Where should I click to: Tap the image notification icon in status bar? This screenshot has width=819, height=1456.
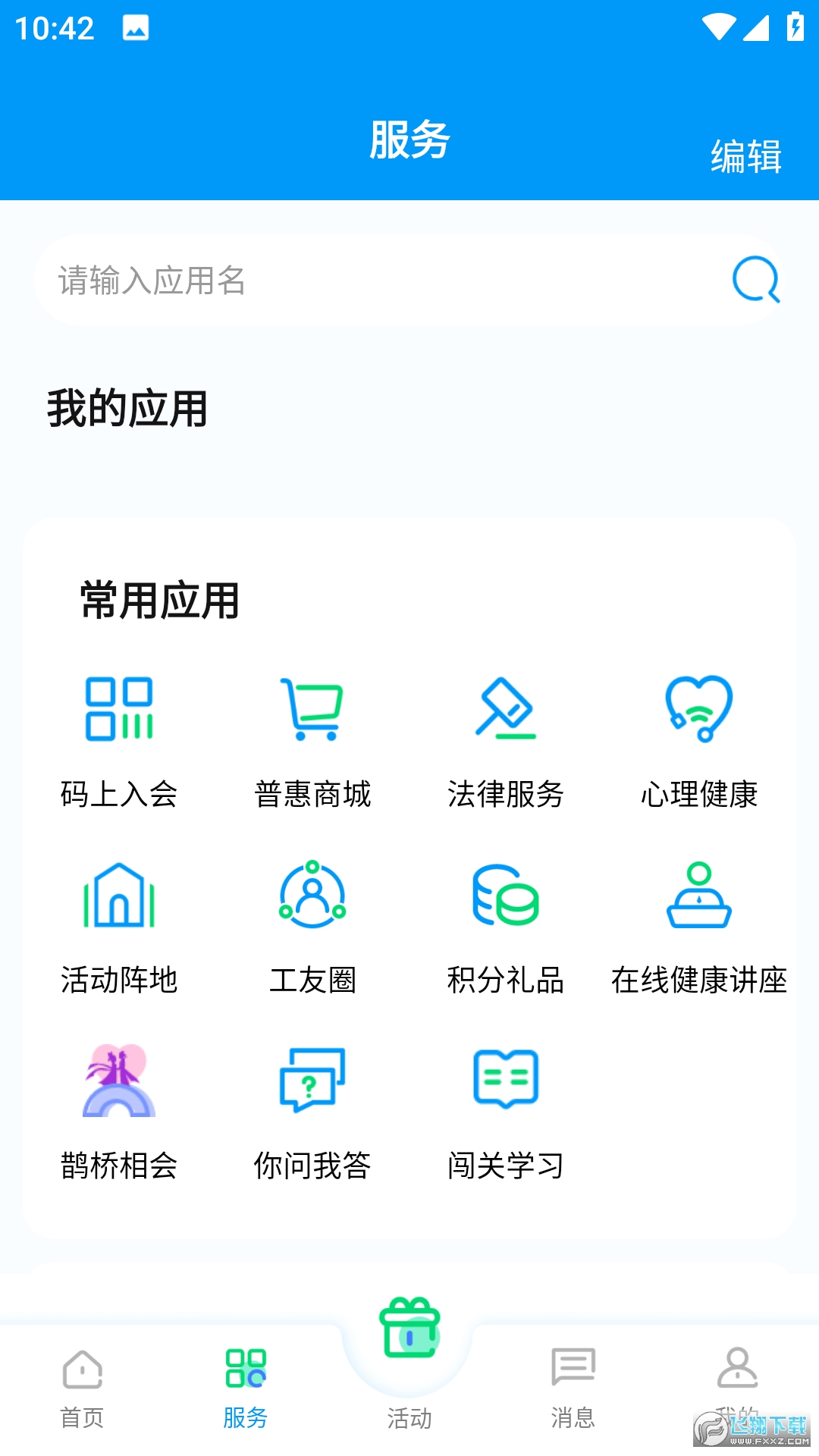click(x=131, y=29)
